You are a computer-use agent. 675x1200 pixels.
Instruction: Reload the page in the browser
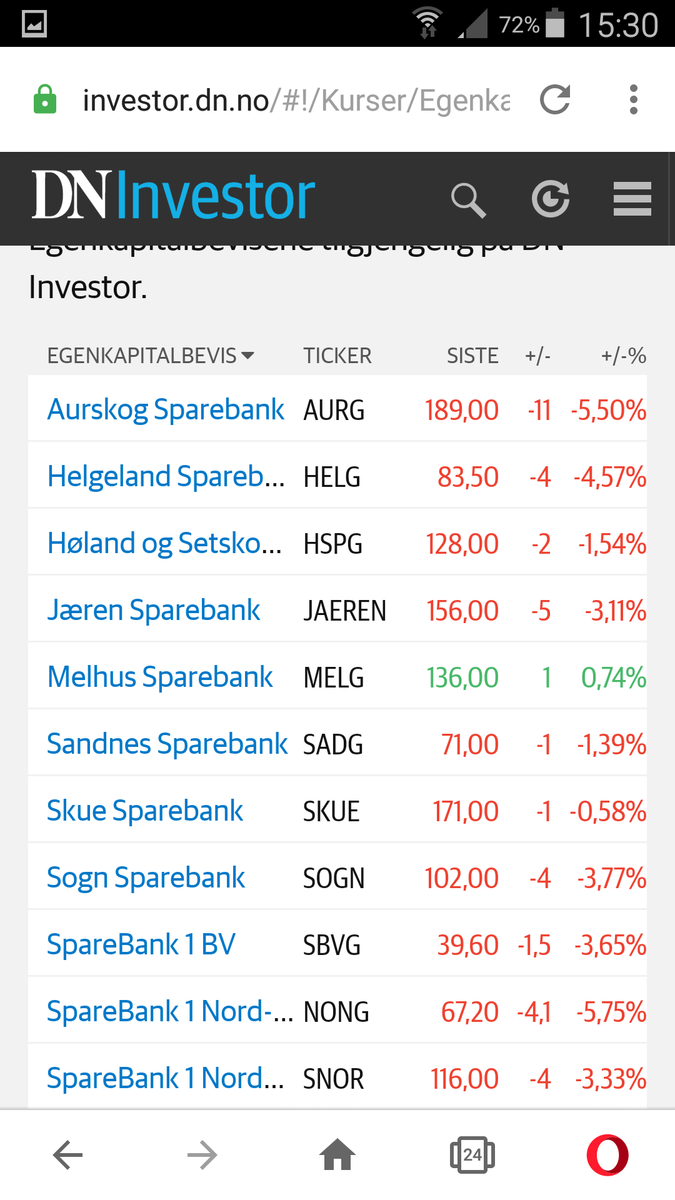555,99
